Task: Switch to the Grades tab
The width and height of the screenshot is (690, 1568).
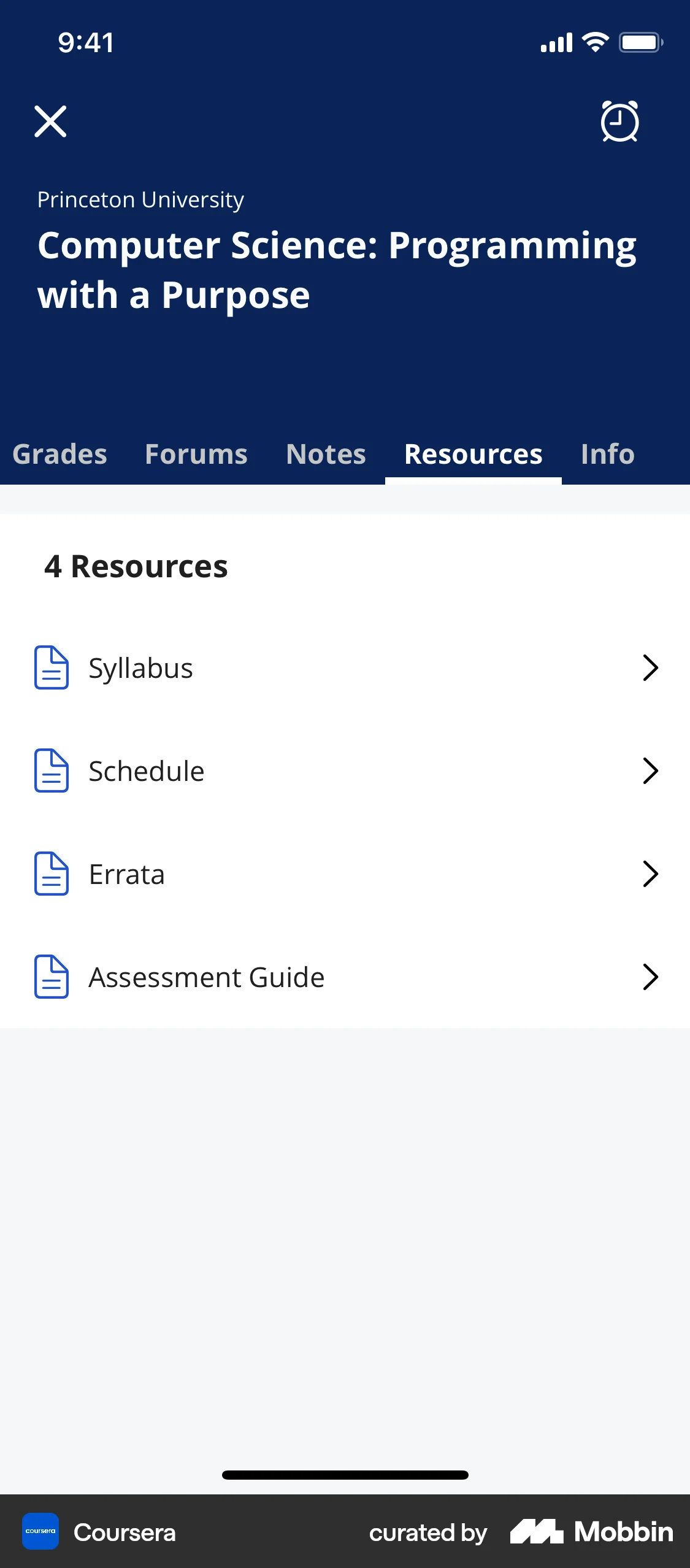Action: click(58, 454)
